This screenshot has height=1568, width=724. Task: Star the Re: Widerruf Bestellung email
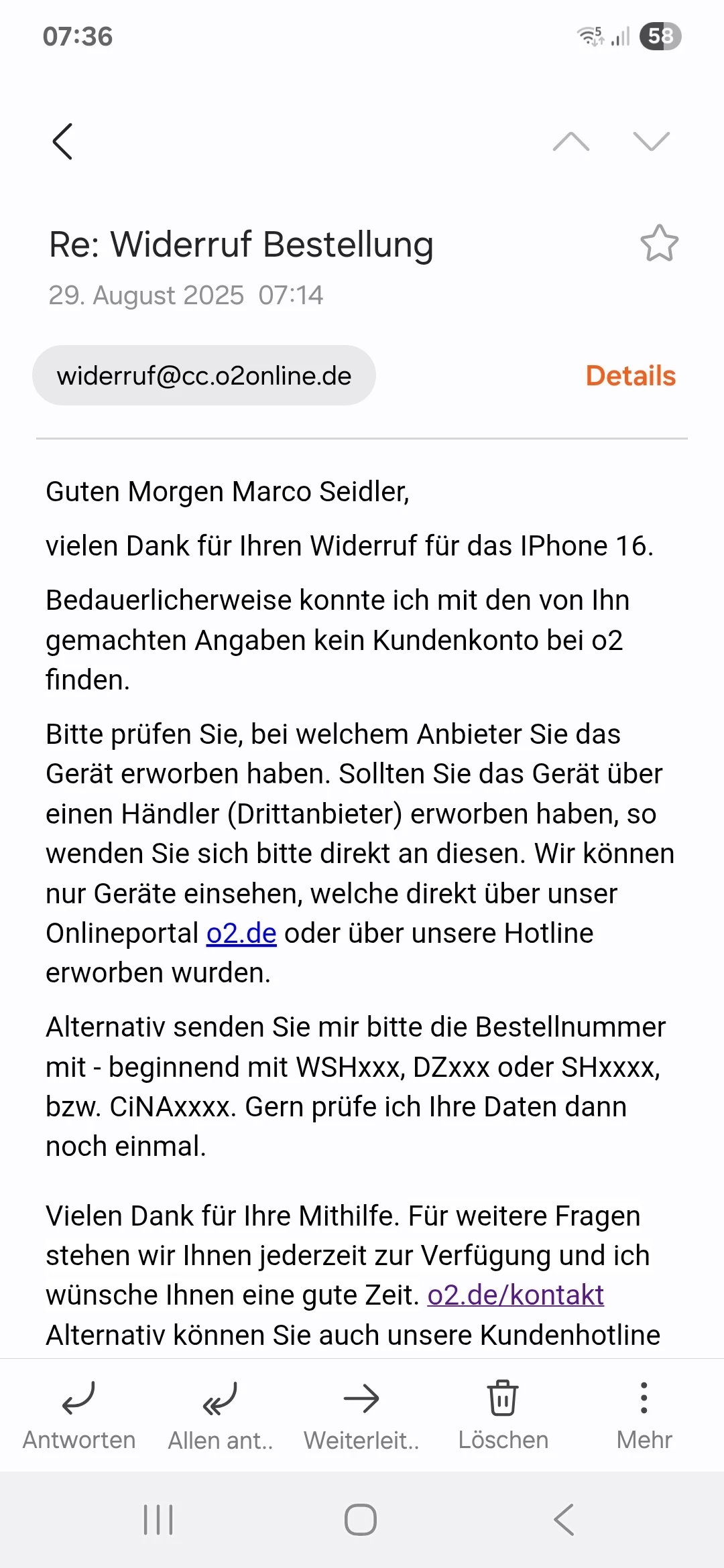659,243
